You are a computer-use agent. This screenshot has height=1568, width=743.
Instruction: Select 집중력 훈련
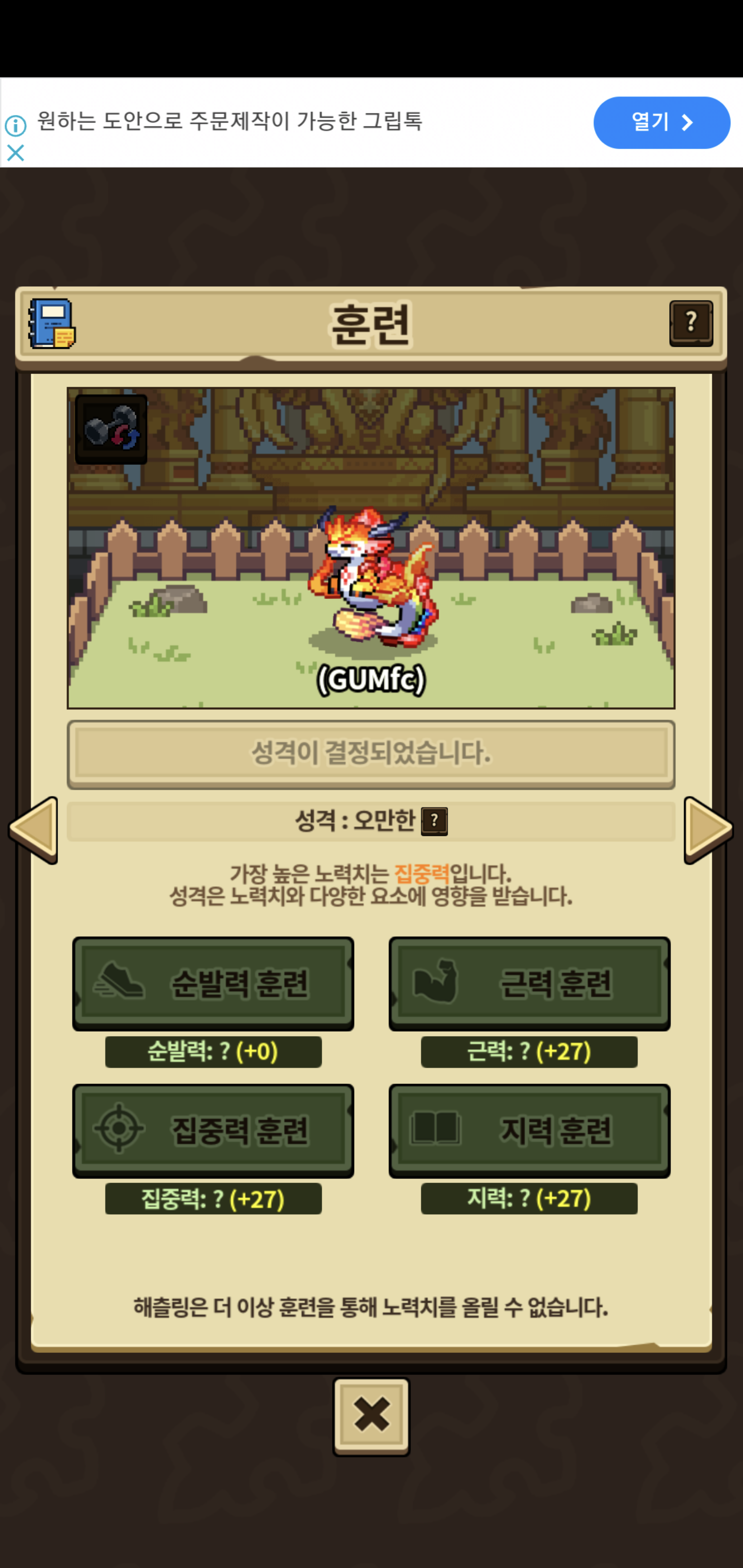pos(213,1130)
